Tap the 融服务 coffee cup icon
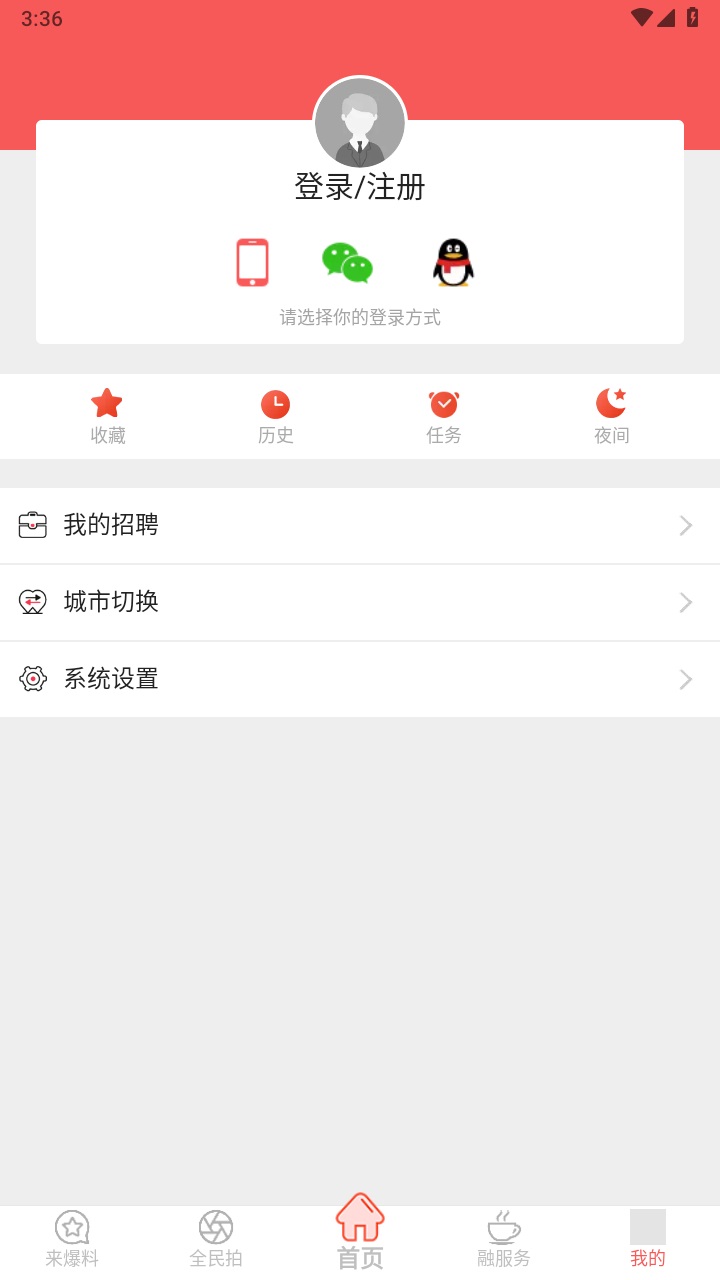This screenshot has height=1280, width=720. (503, 1227)
